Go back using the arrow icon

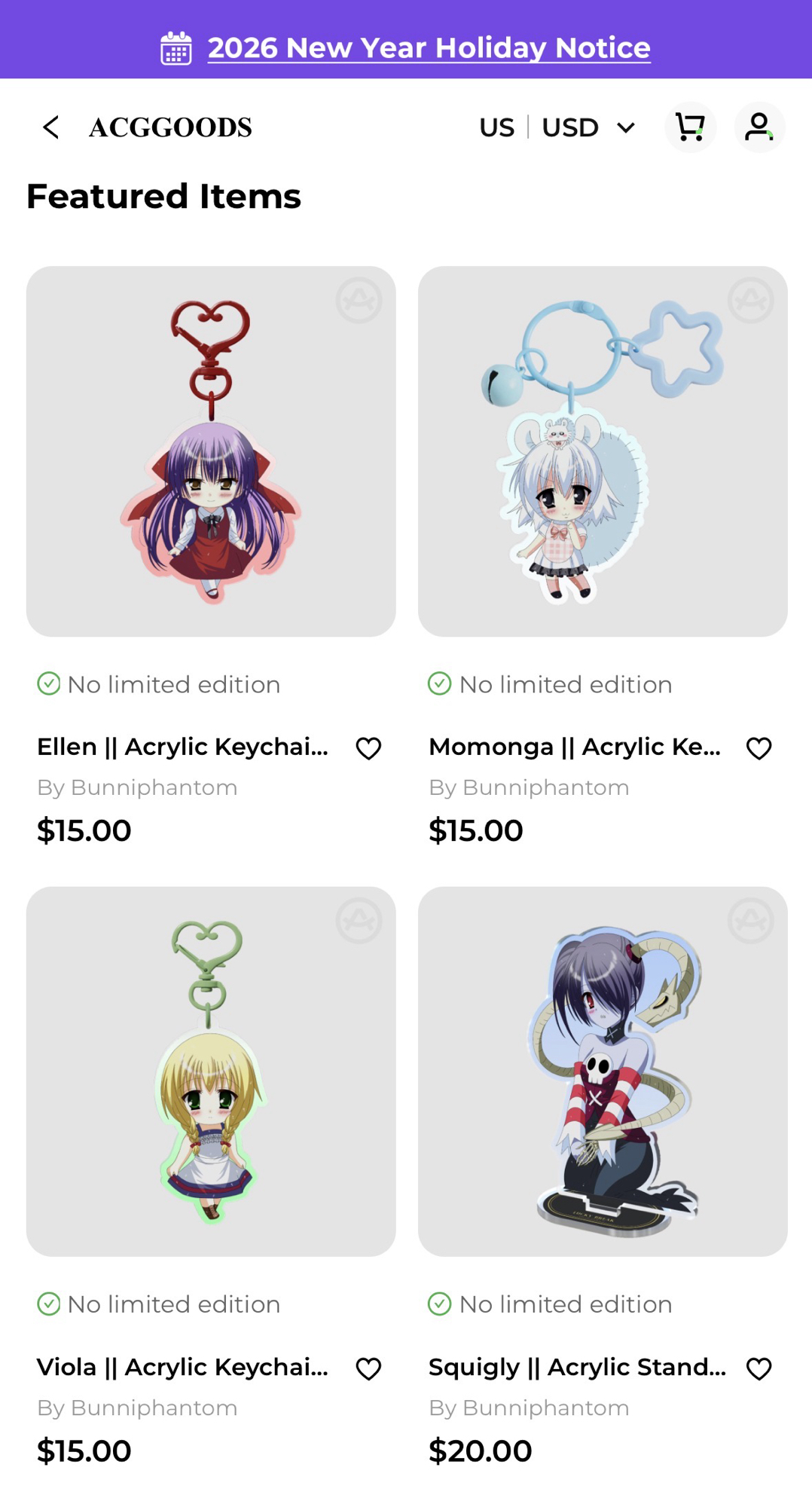click(x=51, y=127)
